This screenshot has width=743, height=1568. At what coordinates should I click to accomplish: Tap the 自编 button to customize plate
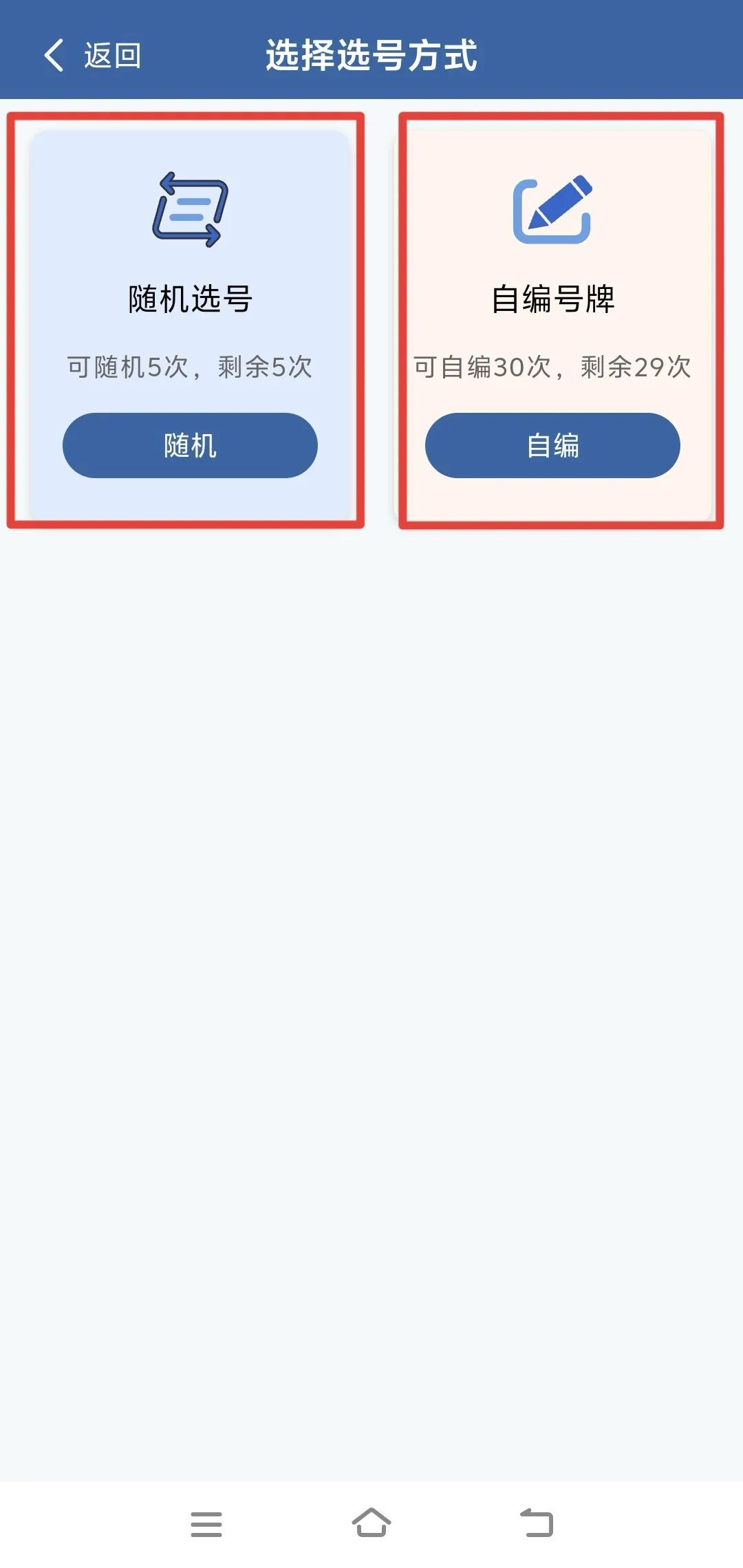tap(552, 445)
